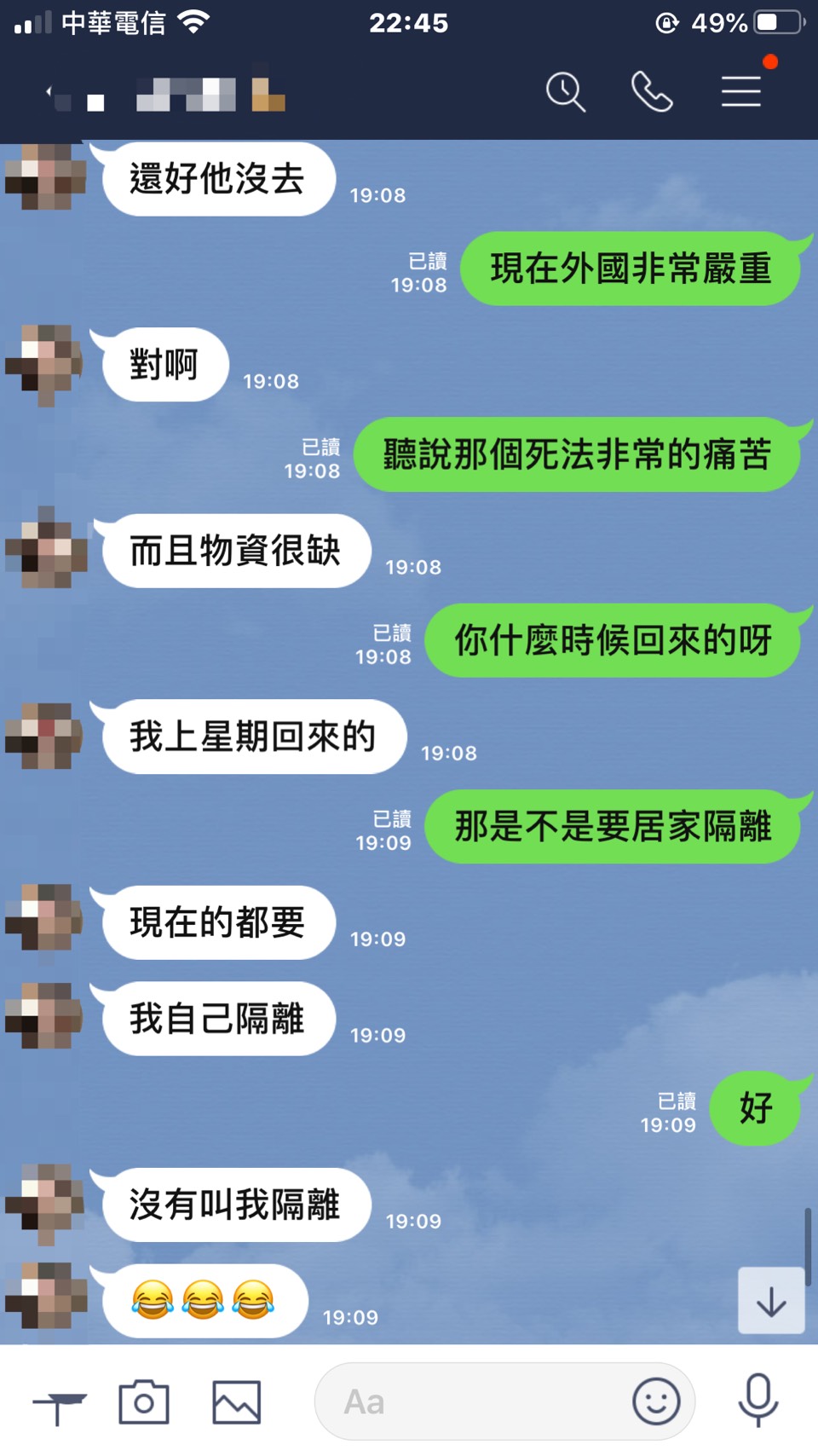Image resolution: width=818 pixels, height=1456 pixels.
Task: Open the camera to take a photo
Action: click(144, 1402)
